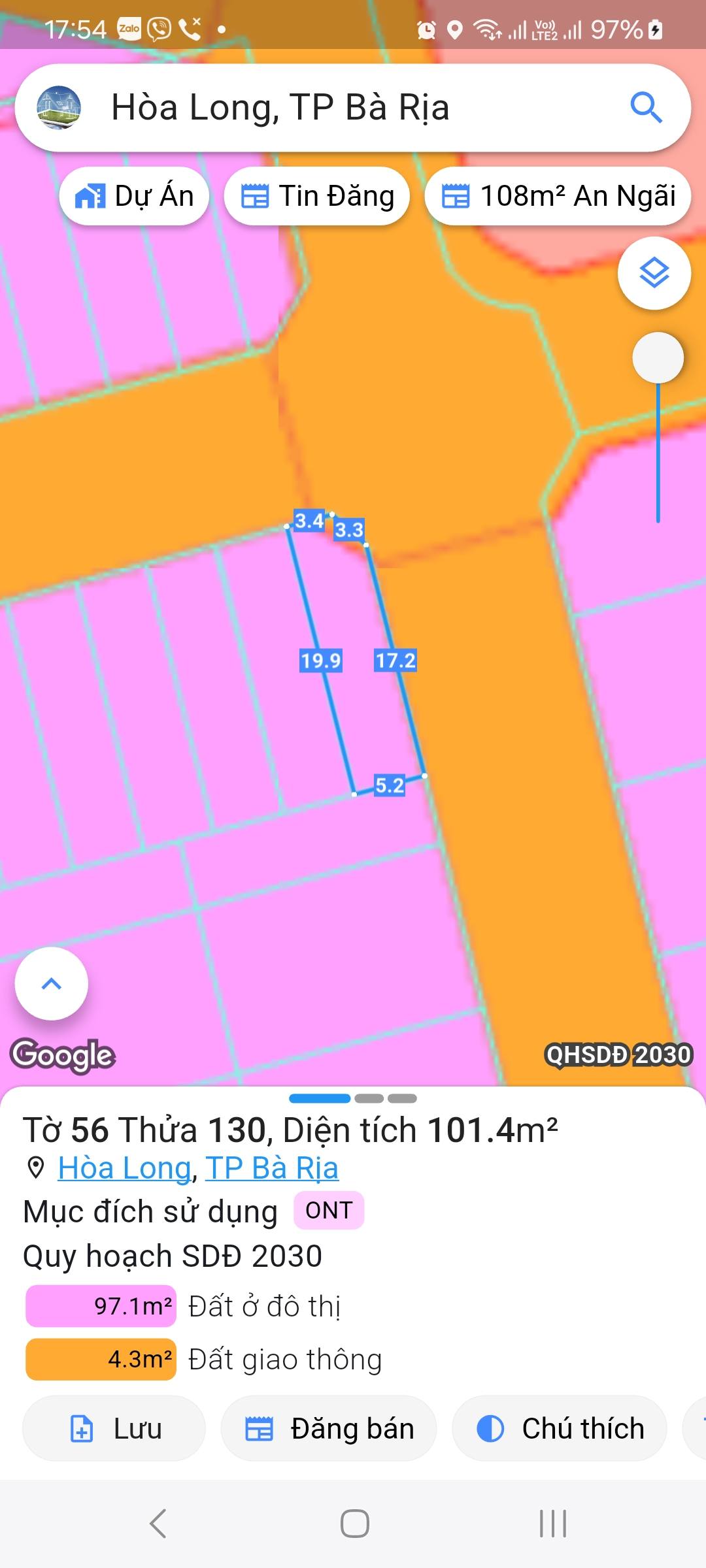Save this land plot with Lưu
706x1568 pixels.
click(114, 1428)
